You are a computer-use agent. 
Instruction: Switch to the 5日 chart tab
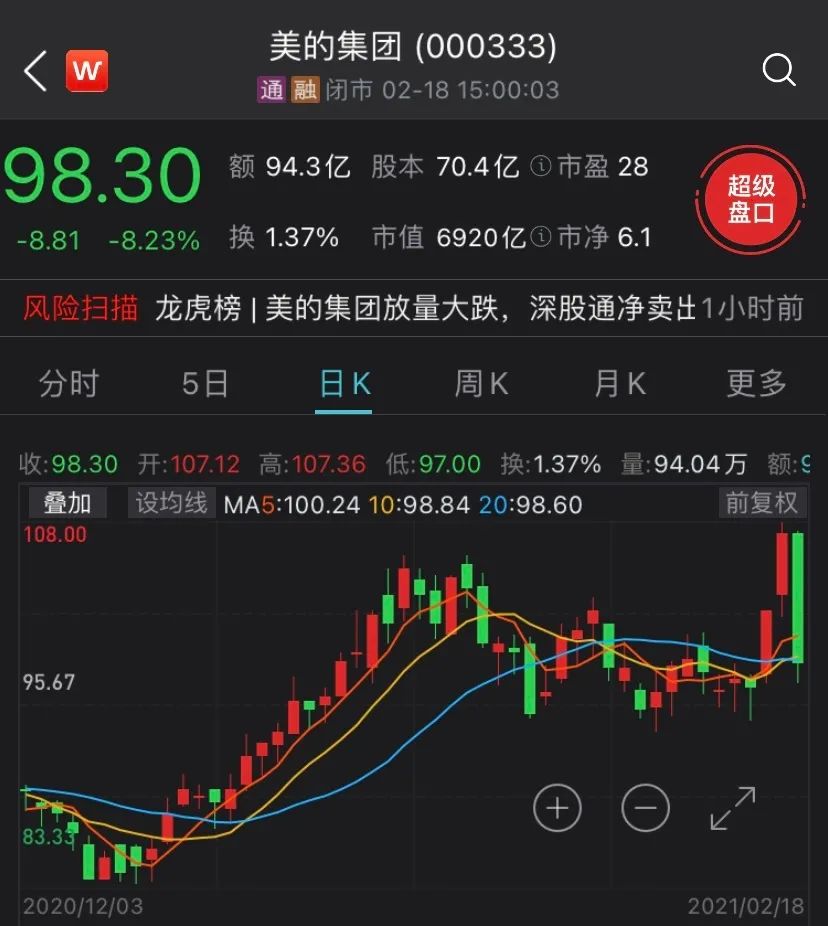click(205, 383)
